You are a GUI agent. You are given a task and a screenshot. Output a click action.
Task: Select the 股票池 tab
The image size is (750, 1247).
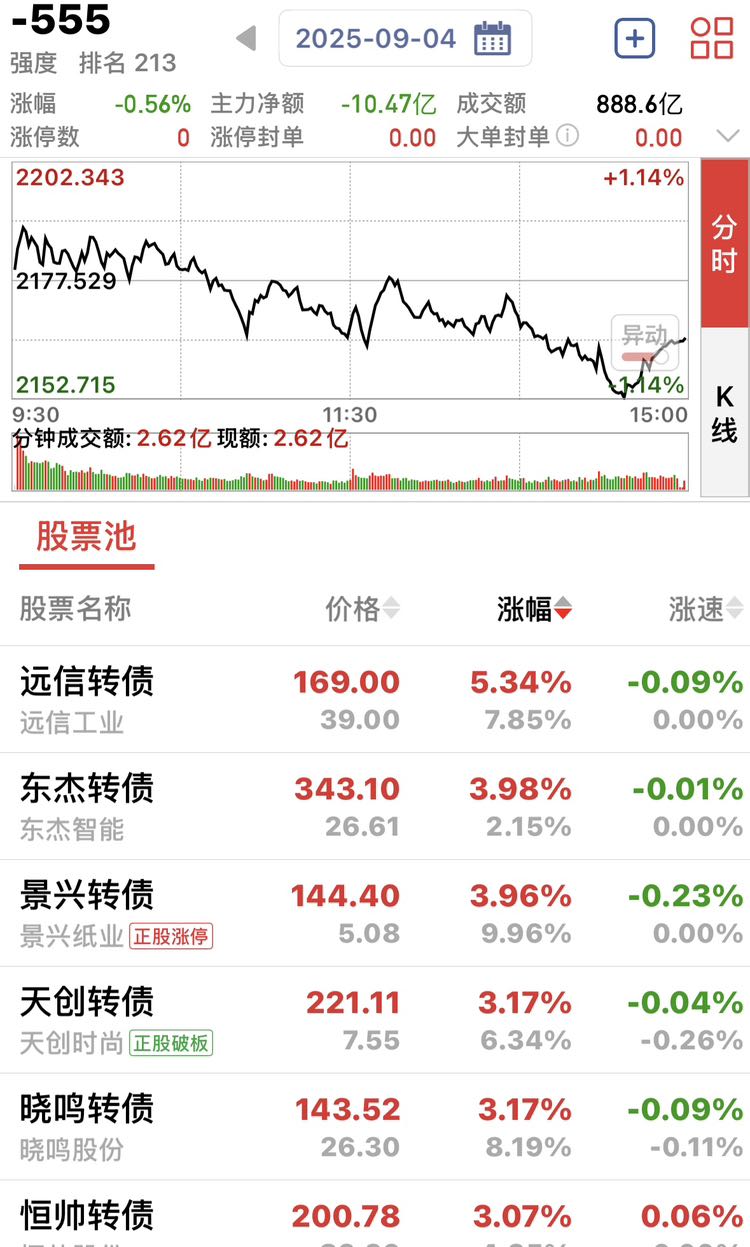[86, 538]
